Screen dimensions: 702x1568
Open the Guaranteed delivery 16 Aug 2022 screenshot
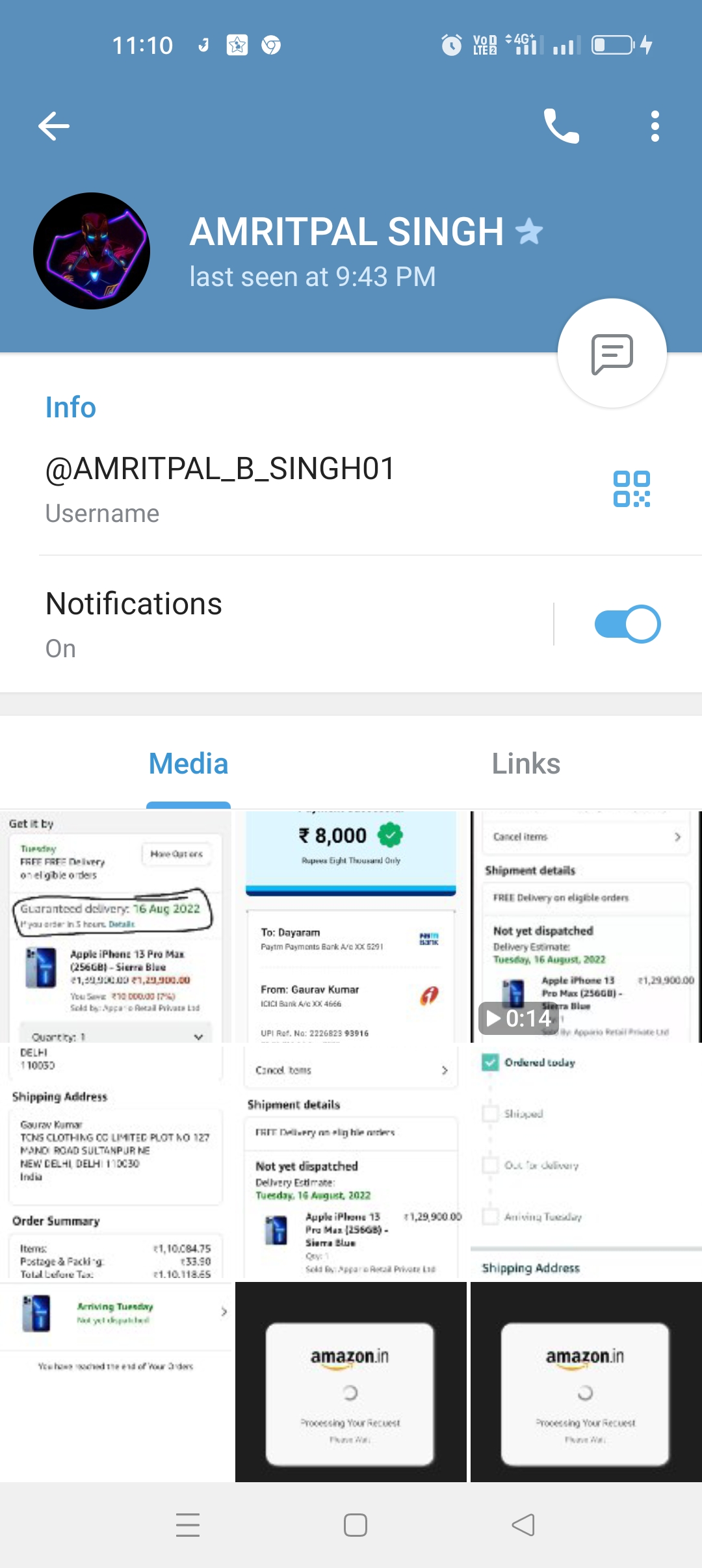116,926
